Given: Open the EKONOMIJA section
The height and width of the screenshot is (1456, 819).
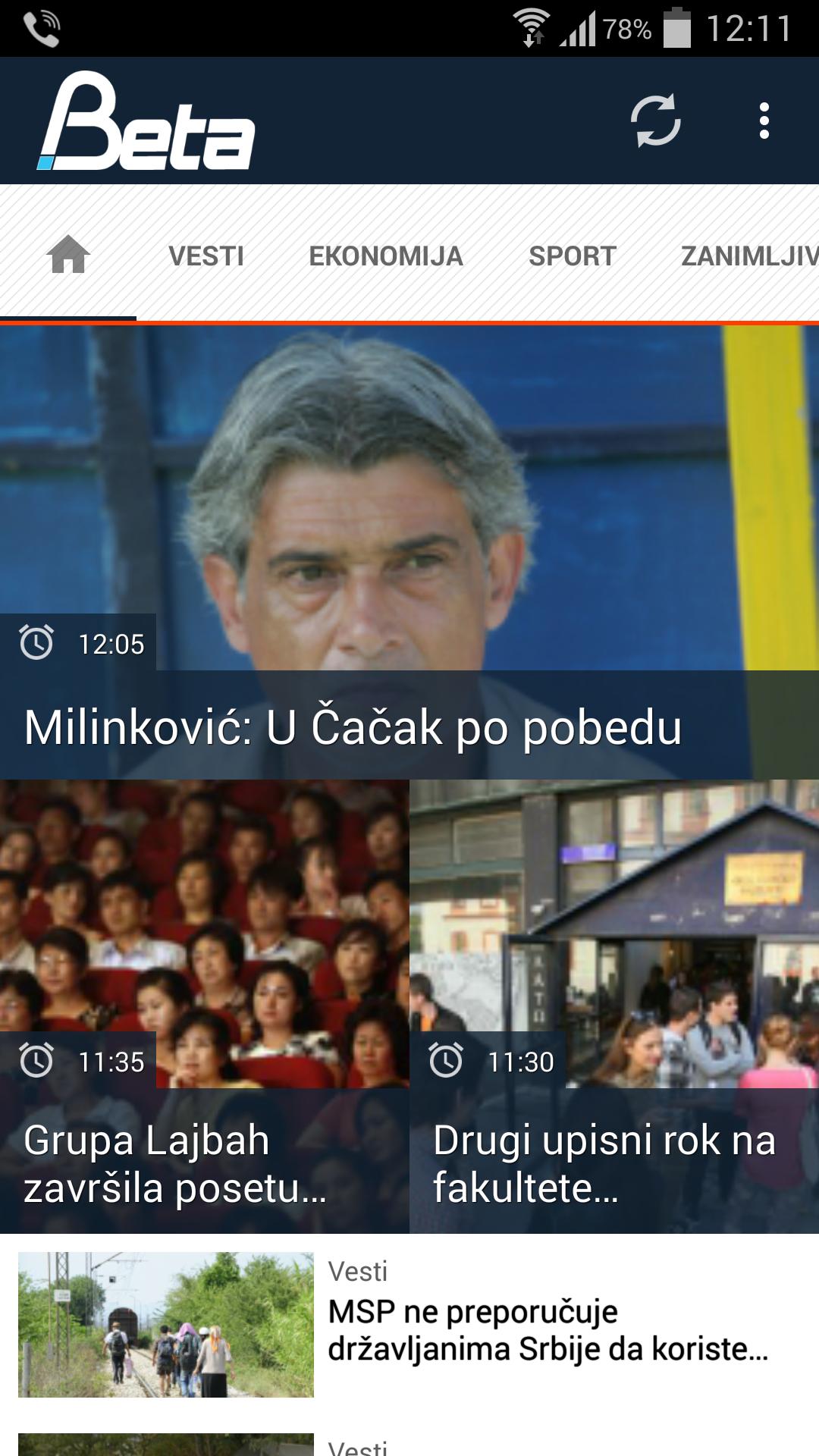Looking at the screenshot, I should (387, 256).
